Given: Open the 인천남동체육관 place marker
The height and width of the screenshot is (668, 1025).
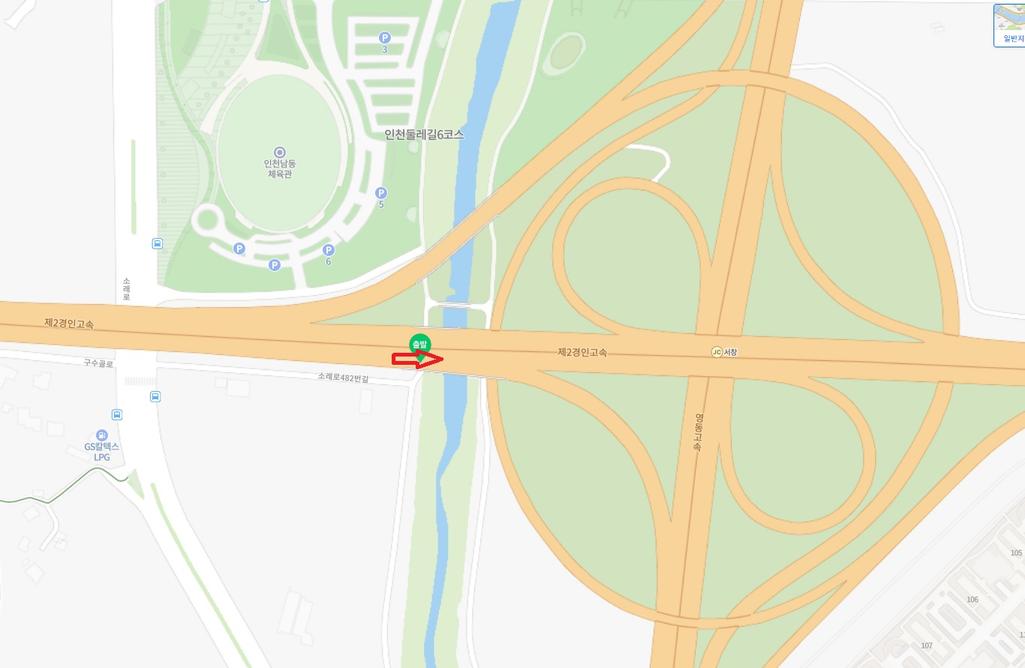Looking at the screenshot, I should click(279, 152).
